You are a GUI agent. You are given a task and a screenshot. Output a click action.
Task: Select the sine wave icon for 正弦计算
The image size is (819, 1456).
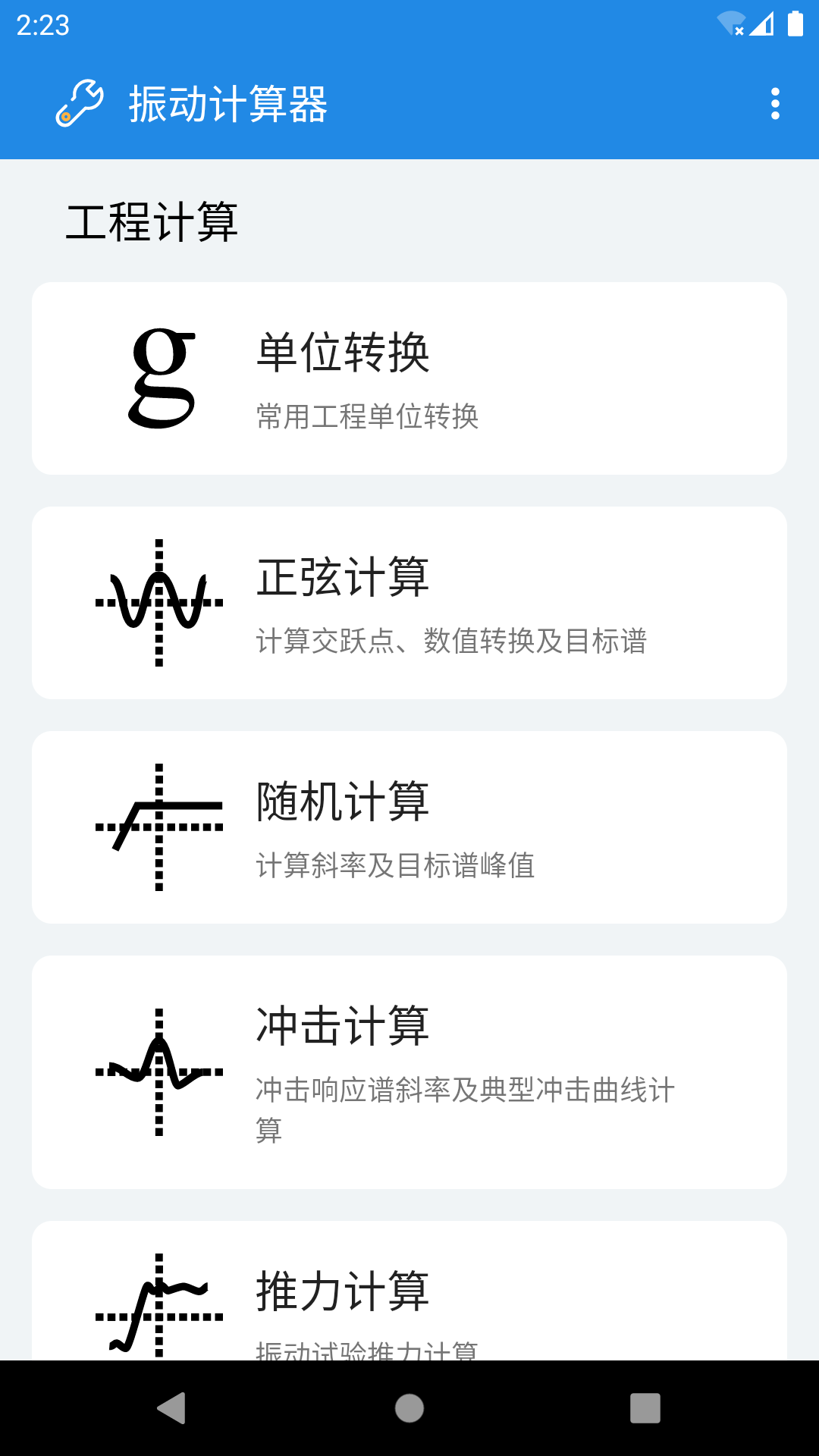point(157,601)
